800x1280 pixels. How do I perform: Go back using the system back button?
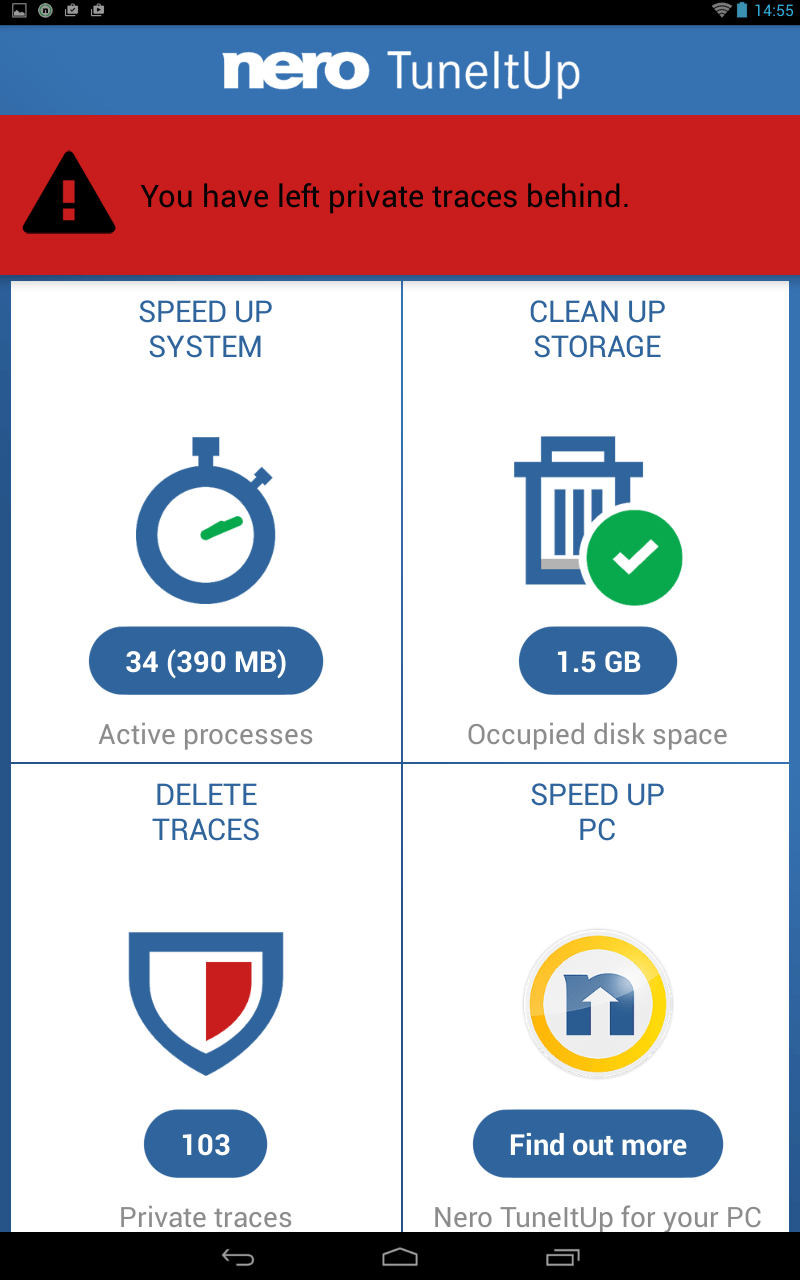pos(238,1256)
